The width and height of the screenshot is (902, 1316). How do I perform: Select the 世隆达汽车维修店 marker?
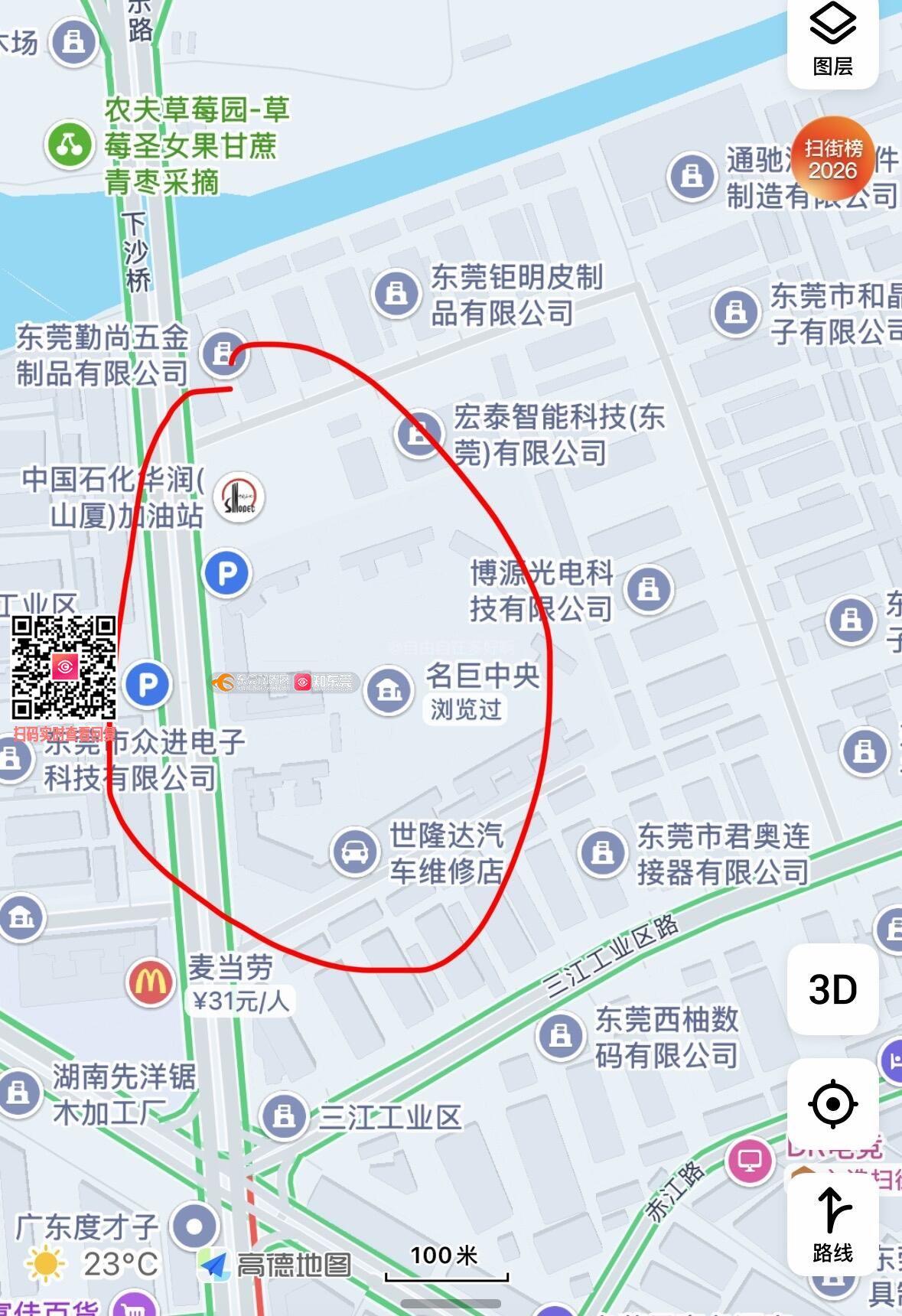tap(354, 852)
